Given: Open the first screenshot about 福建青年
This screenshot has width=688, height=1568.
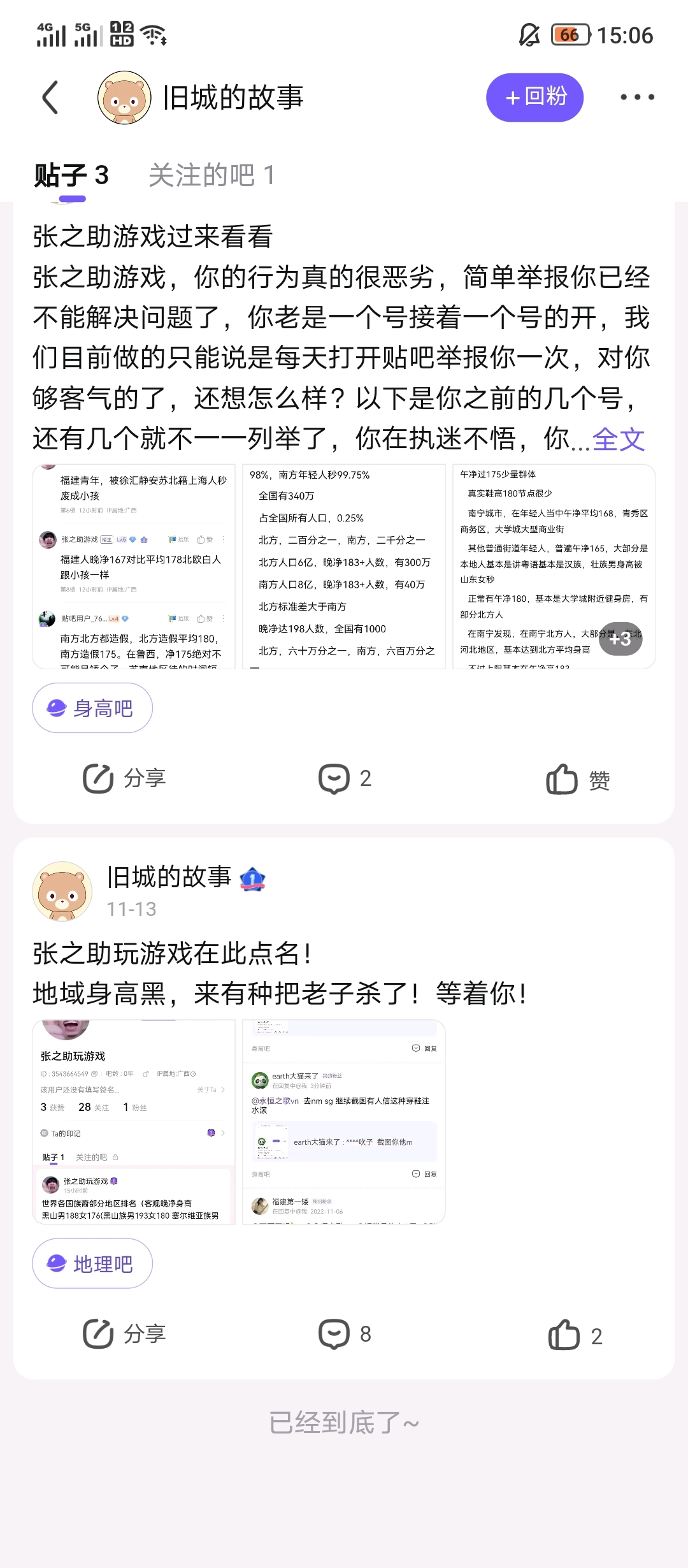Looking at the screenshot, I should [x=134, y=566].
